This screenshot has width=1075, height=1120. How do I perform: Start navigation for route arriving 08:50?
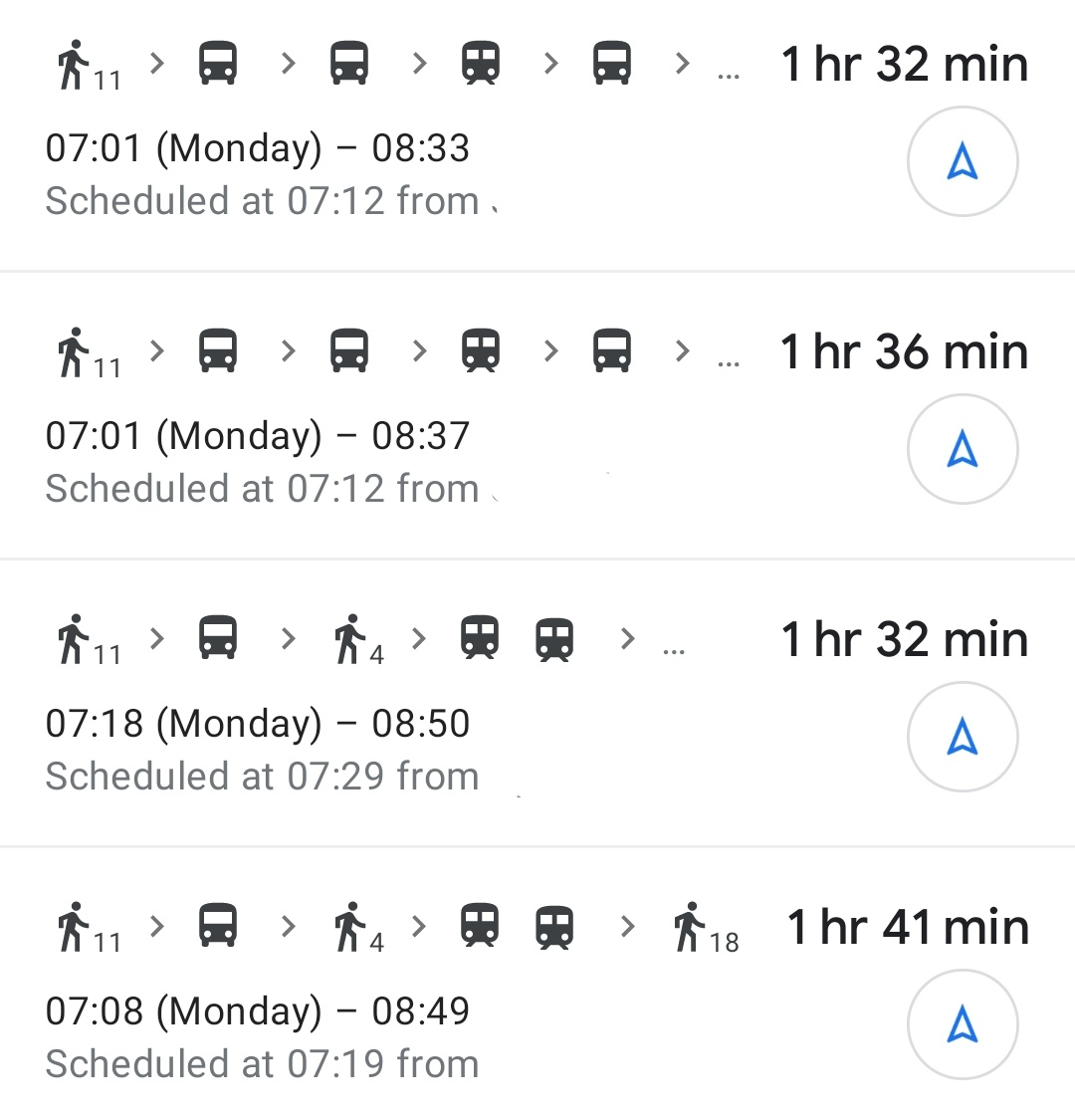tap(962, 737)
